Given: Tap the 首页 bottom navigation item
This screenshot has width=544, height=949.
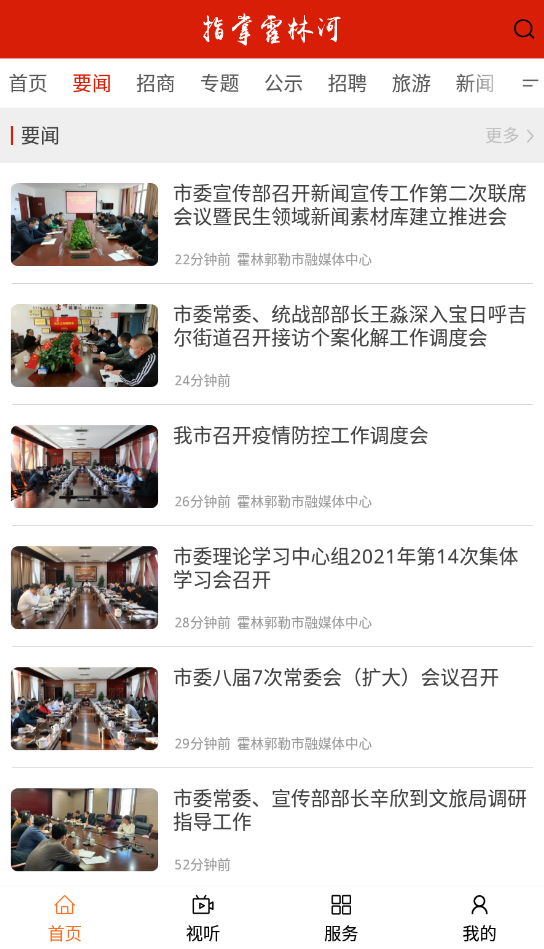Looking at the screenshot, I should click(x=65, y=918).
